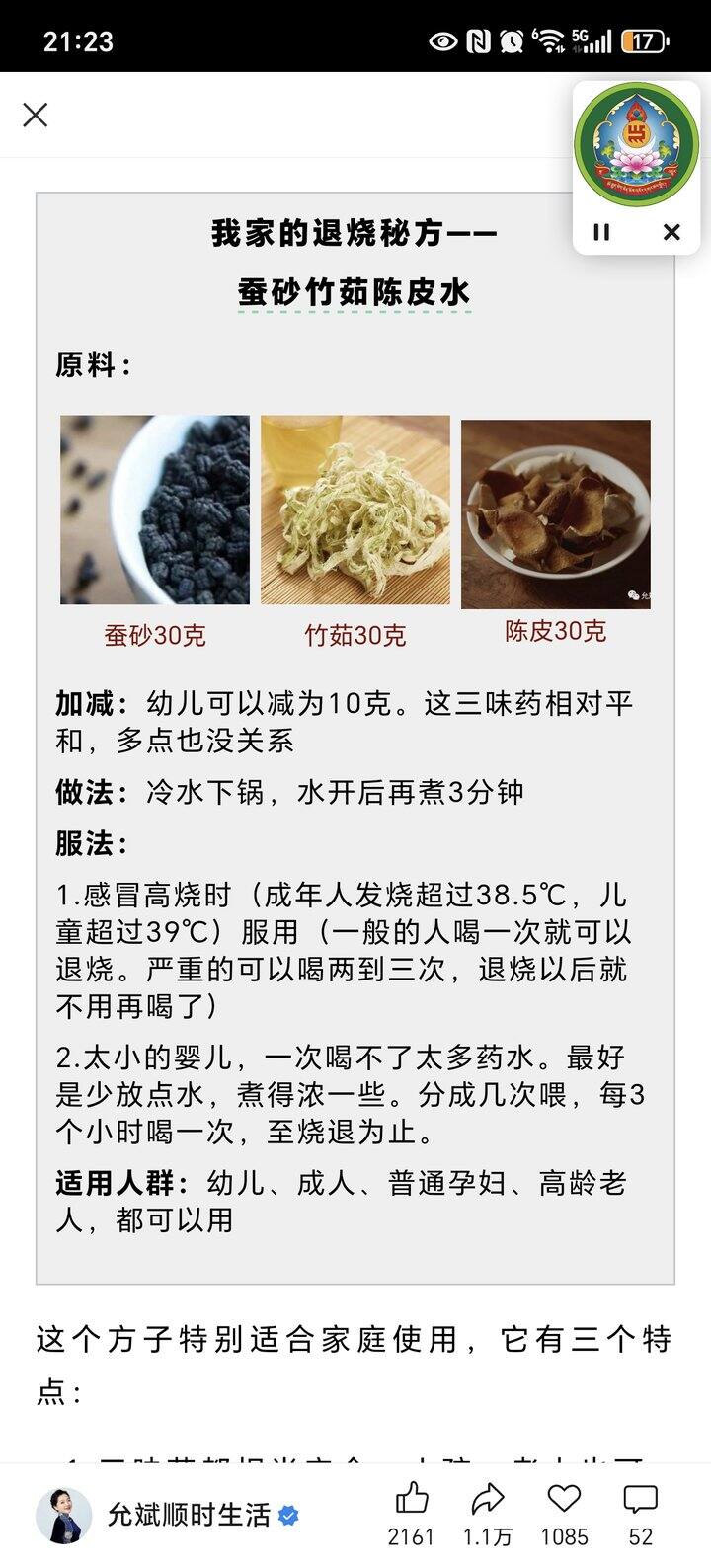View the 退烧秘方 recipe image
The width and height of the screenshot is (711, 1568).
point(355,738)
